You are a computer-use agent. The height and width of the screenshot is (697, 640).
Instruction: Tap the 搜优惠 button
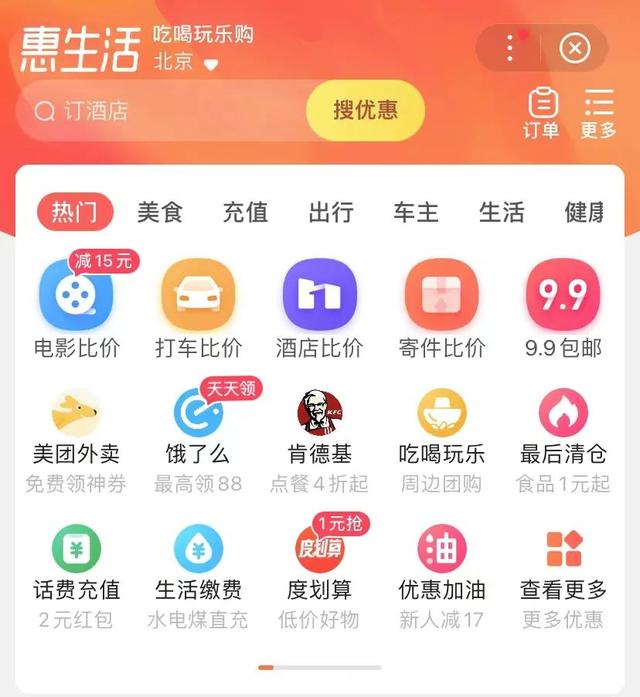coord(365,110)
